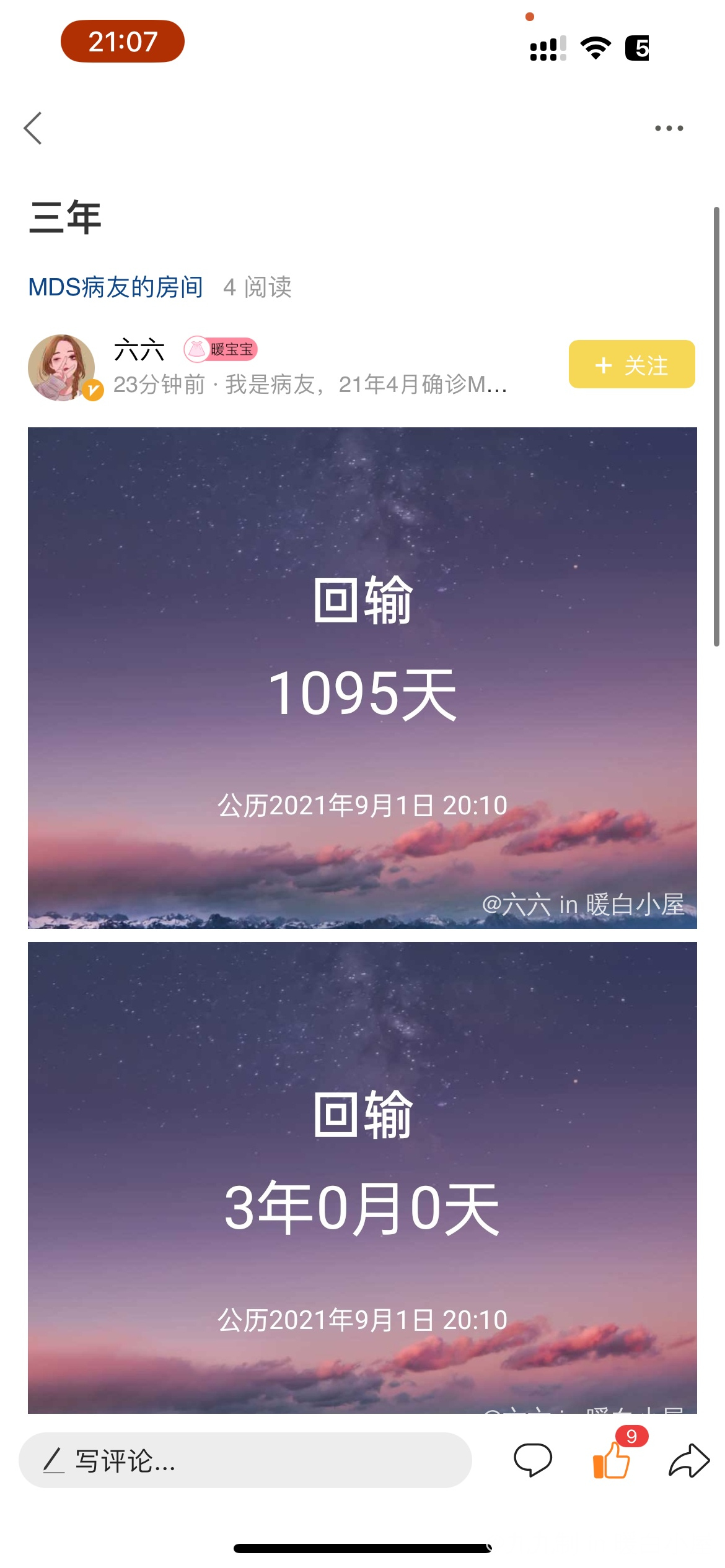Follow 六六 with the 关注 button
The width and height of the screenshot is (725, 1568).
631,364
